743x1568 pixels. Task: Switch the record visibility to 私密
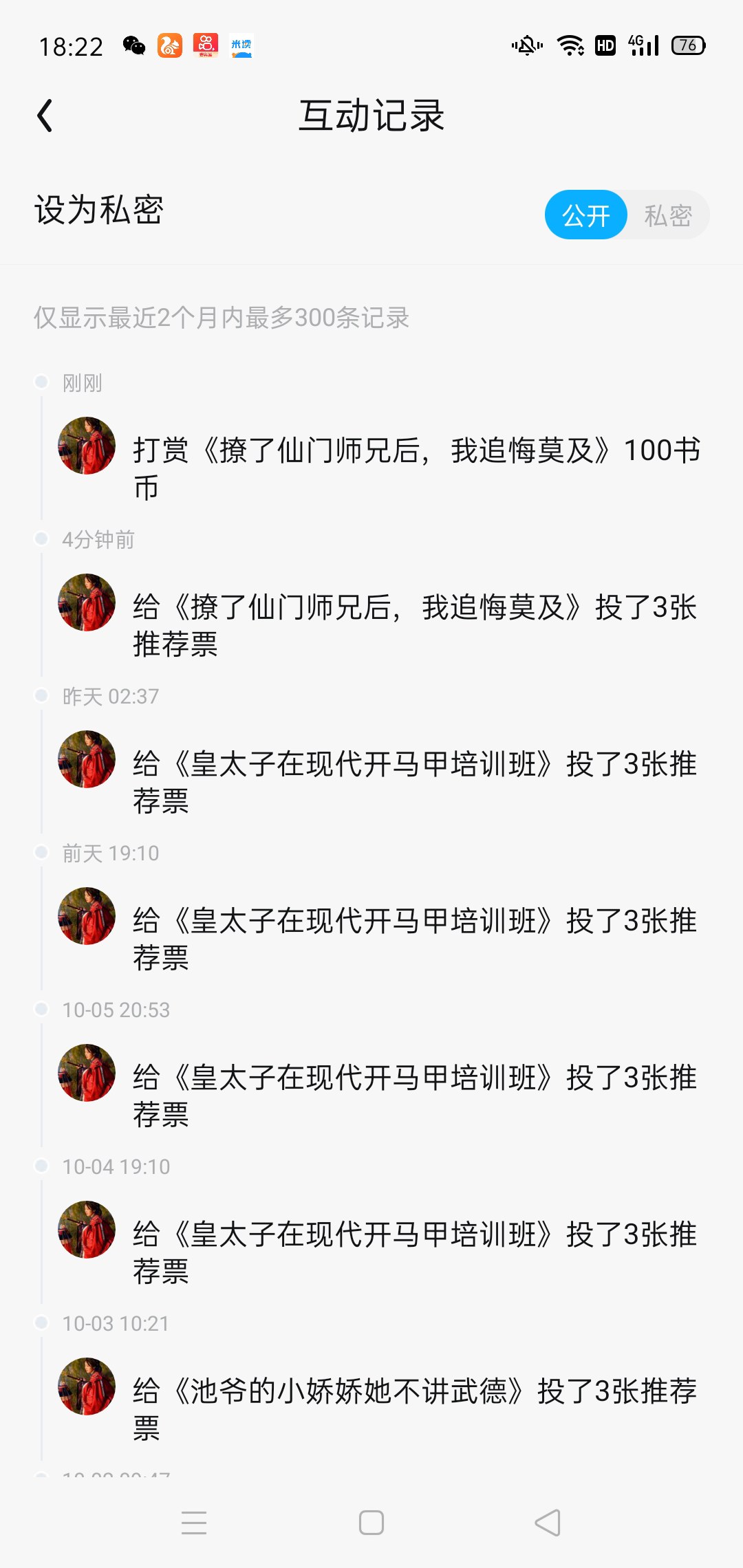(667, 215)
